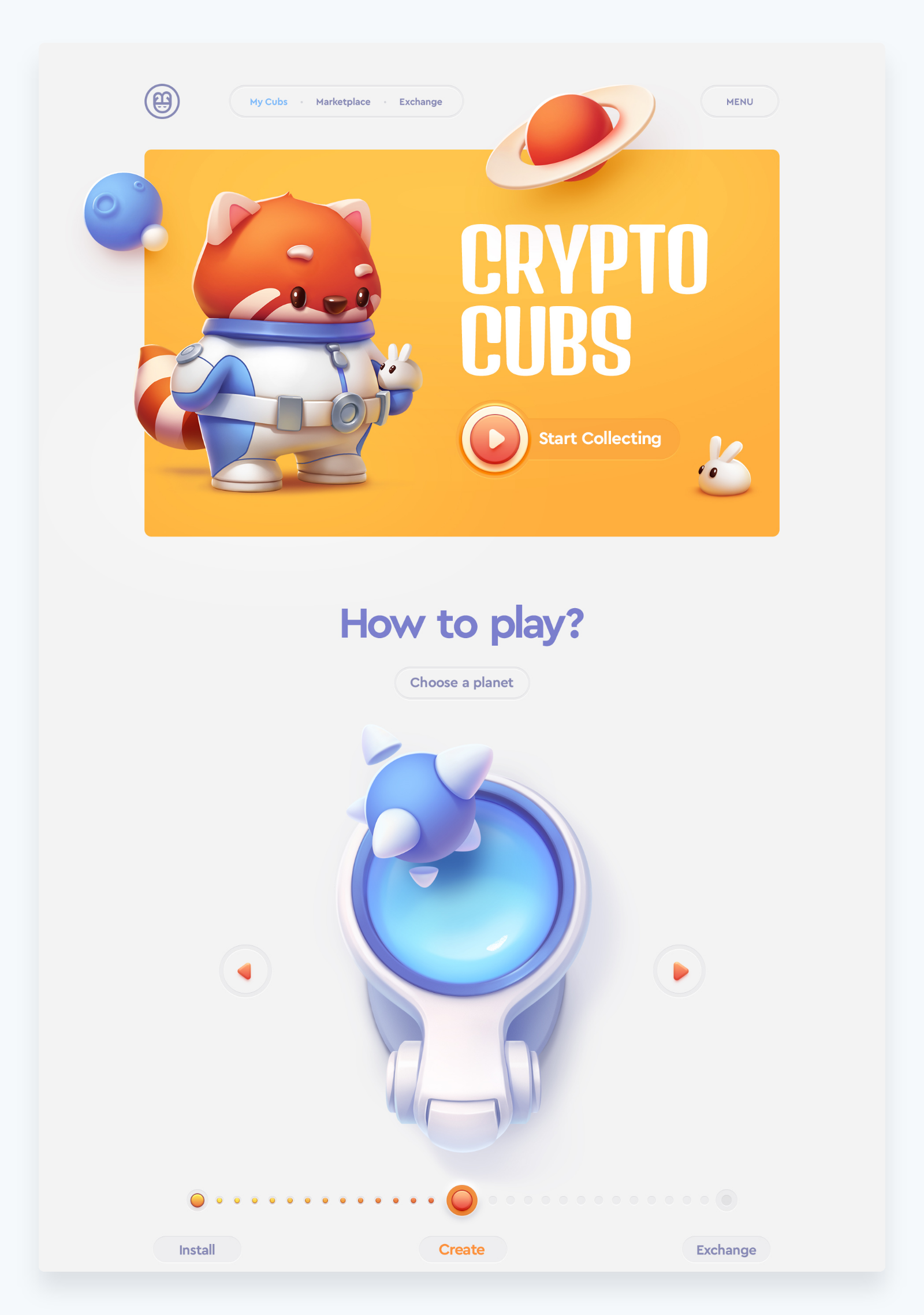Image resolution: width=924 pixels, height=1315 pixels.
Task: Go to the Marketplace section
Action: tap(343, 102)
